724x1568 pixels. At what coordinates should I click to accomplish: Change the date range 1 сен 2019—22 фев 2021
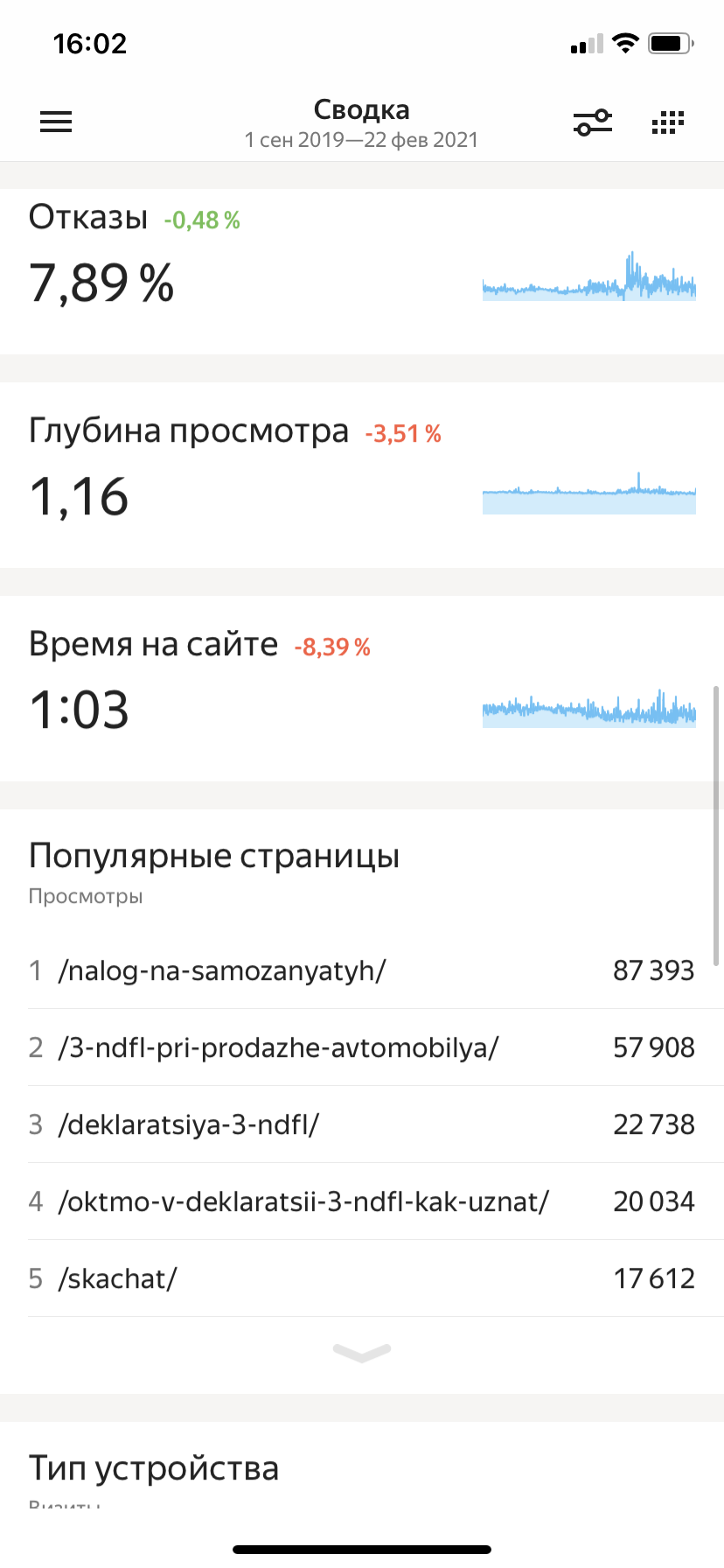coord(361,140)
